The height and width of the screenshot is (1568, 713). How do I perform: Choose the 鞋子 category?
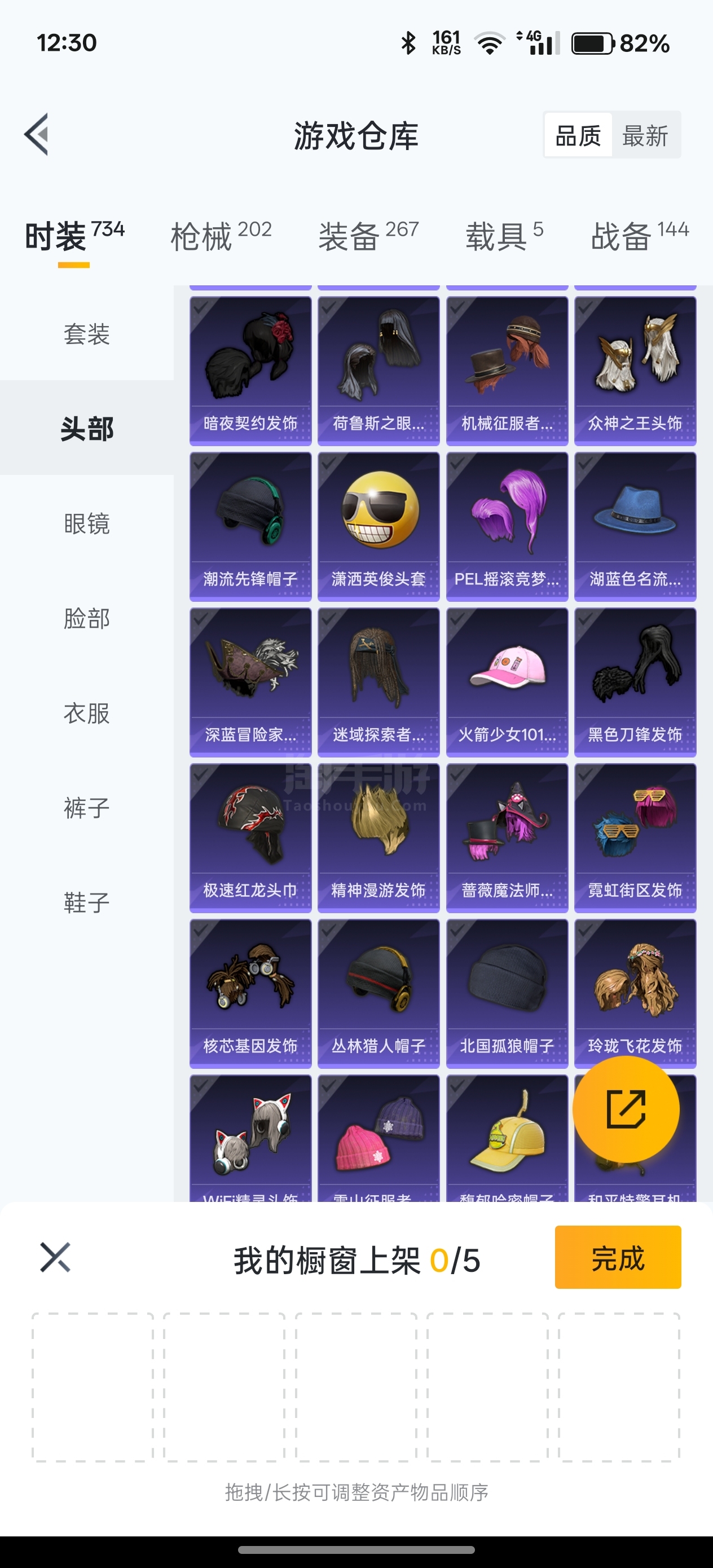(x=87, y=902)
